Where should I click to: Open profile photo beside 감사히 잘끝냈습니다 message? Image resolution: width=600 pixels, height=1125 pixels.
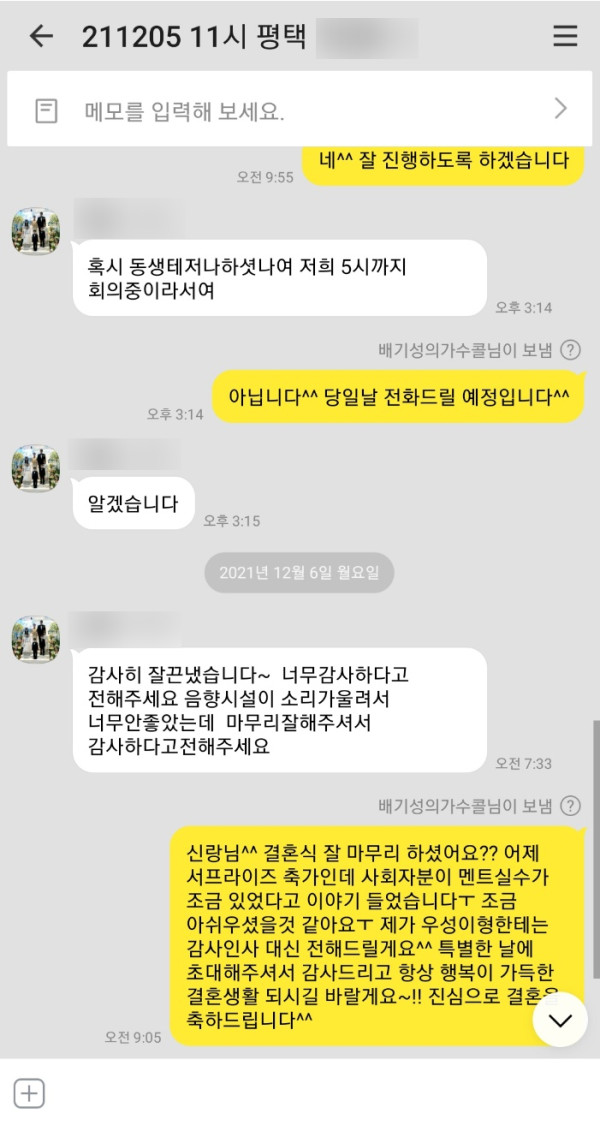(x=36, y=640)
